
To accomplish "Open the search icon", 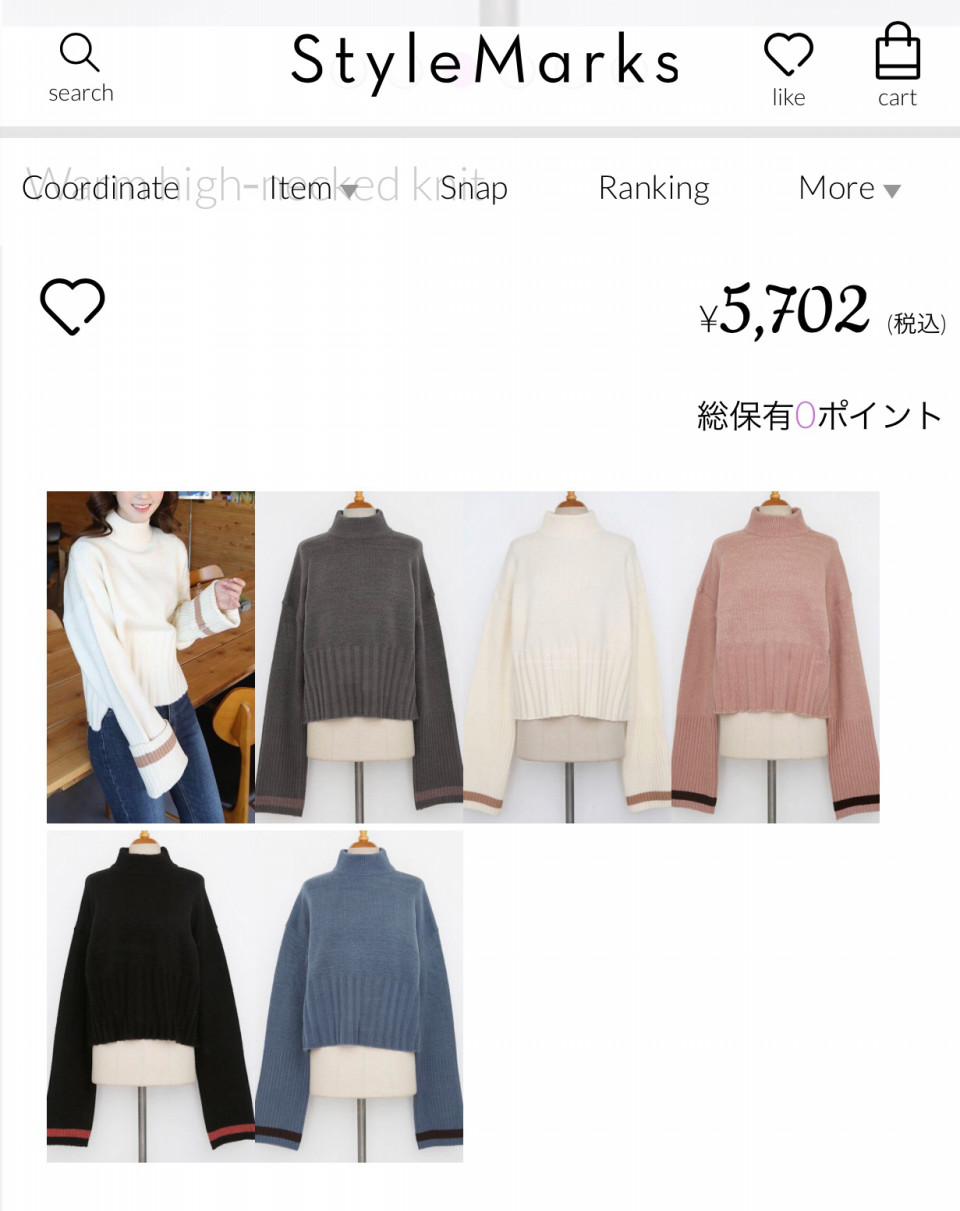I will tap(80, 67).
